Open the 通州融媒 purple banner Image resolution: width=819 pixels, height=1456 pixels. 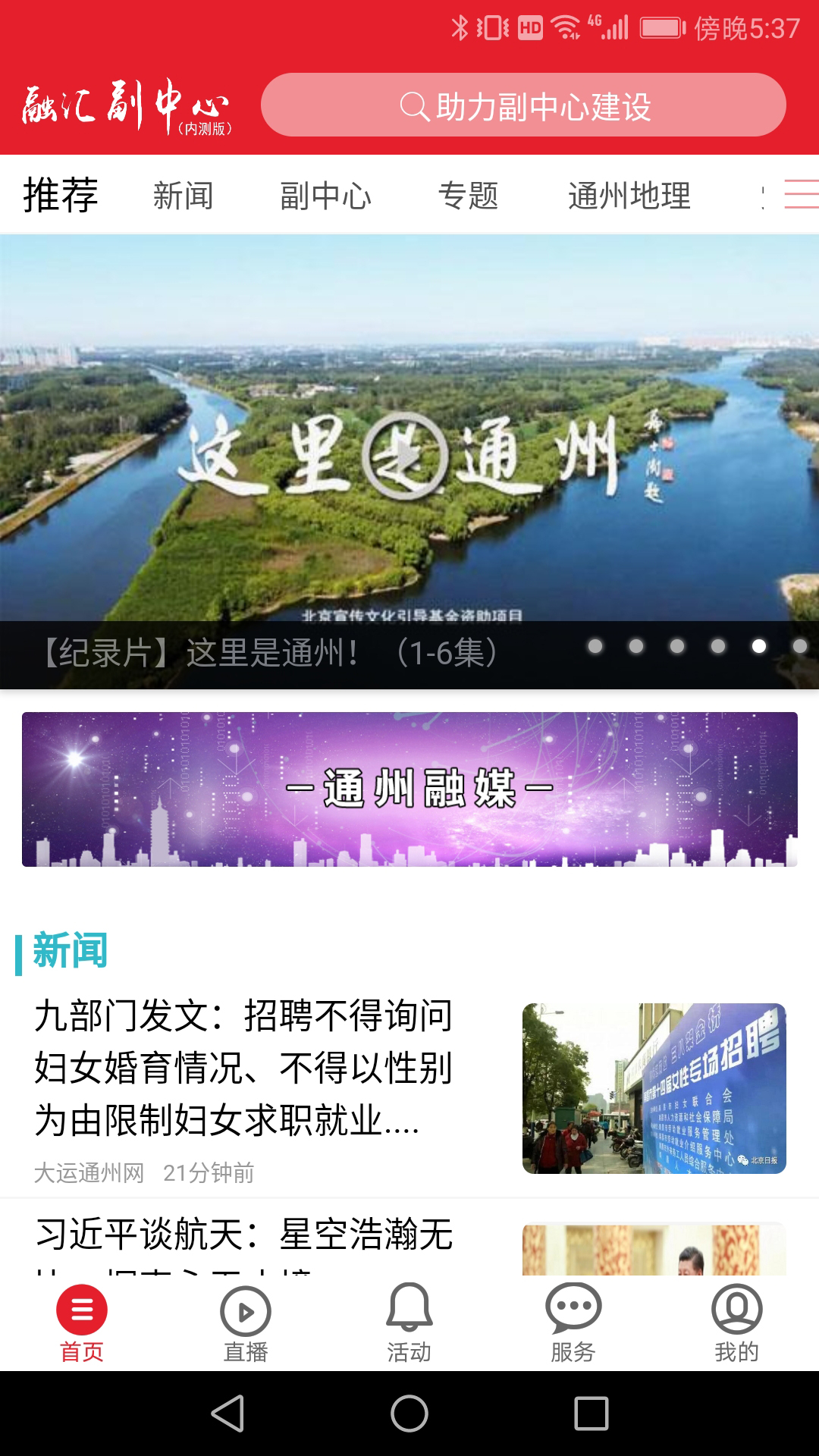click(409, 789)
